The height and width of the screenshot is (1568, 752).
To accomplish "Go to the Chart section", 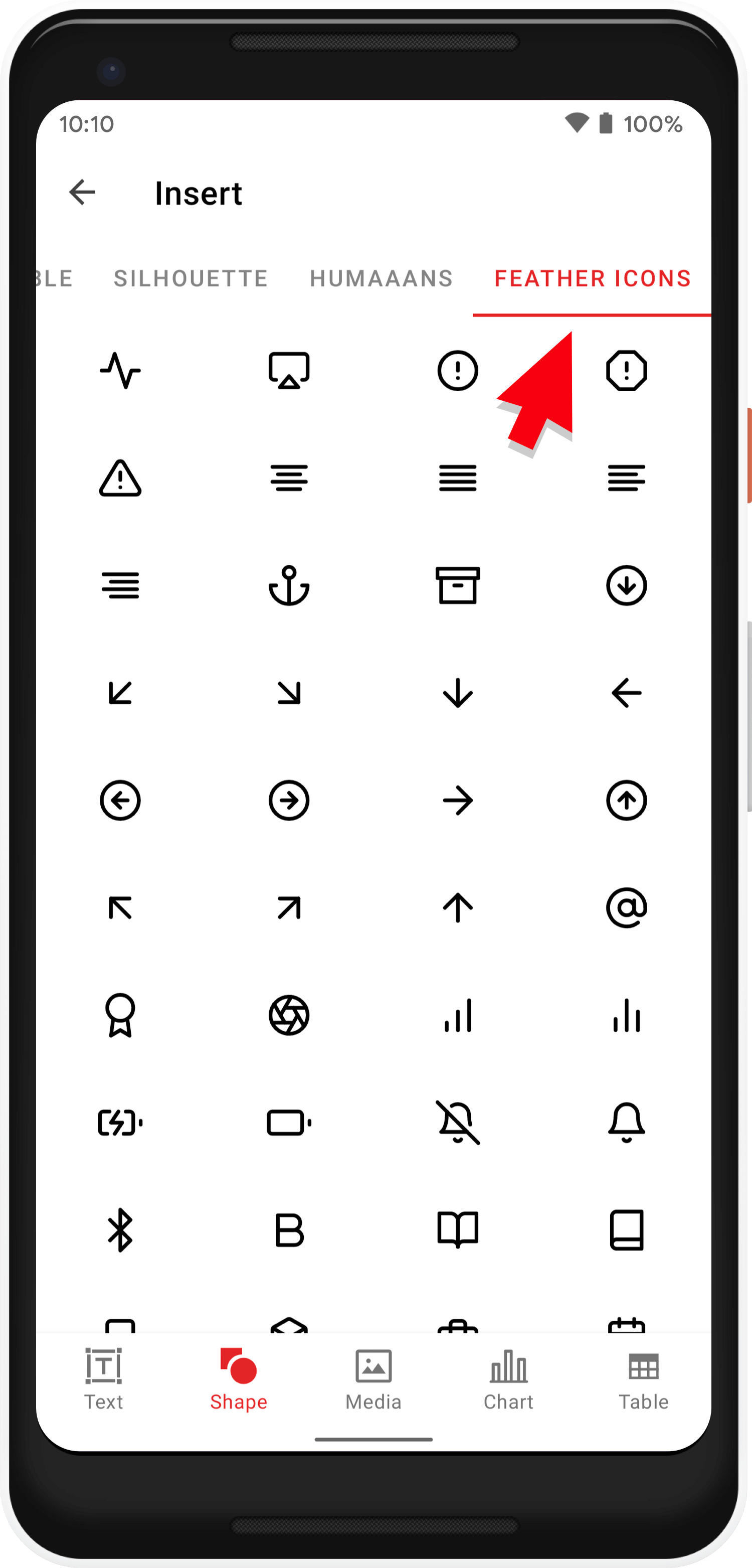I will coord(509,1379).
